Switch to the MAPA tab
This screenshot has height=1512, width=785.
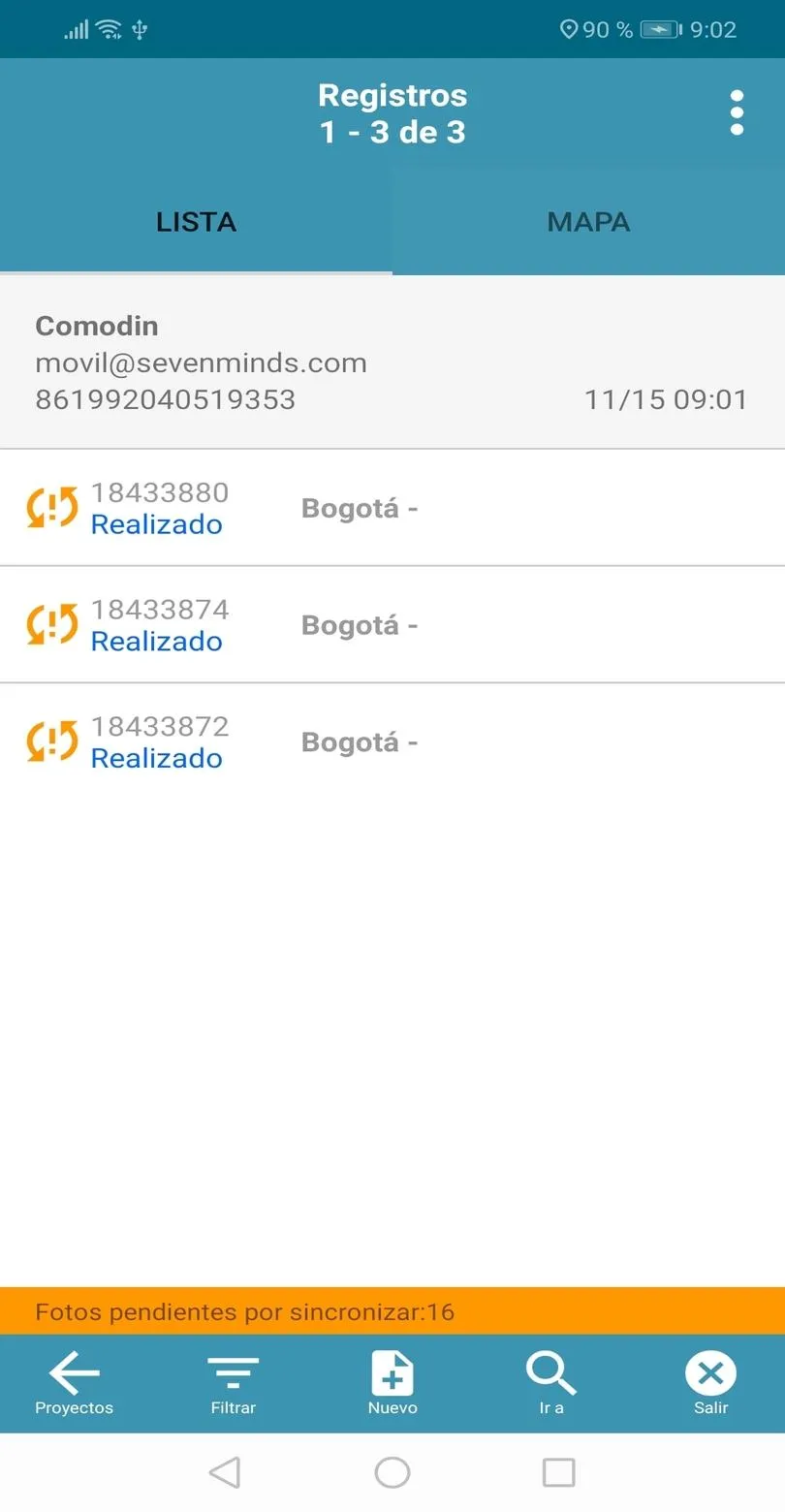pyautogui.click(x=588, y=222)
